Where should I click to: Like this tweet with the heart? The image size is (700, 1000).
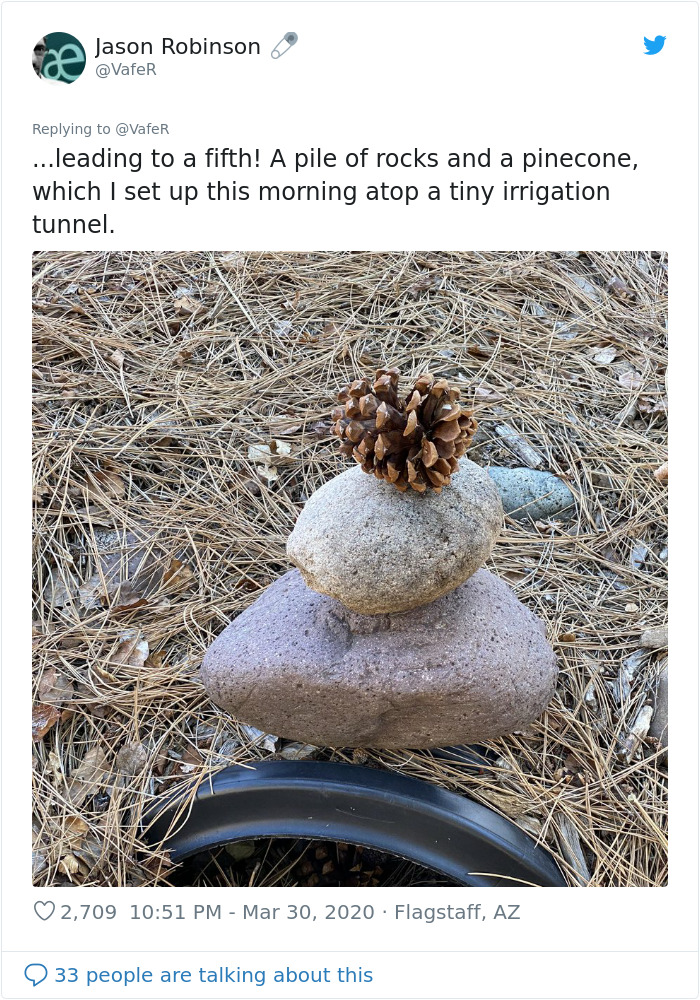[x=44, y=912]
